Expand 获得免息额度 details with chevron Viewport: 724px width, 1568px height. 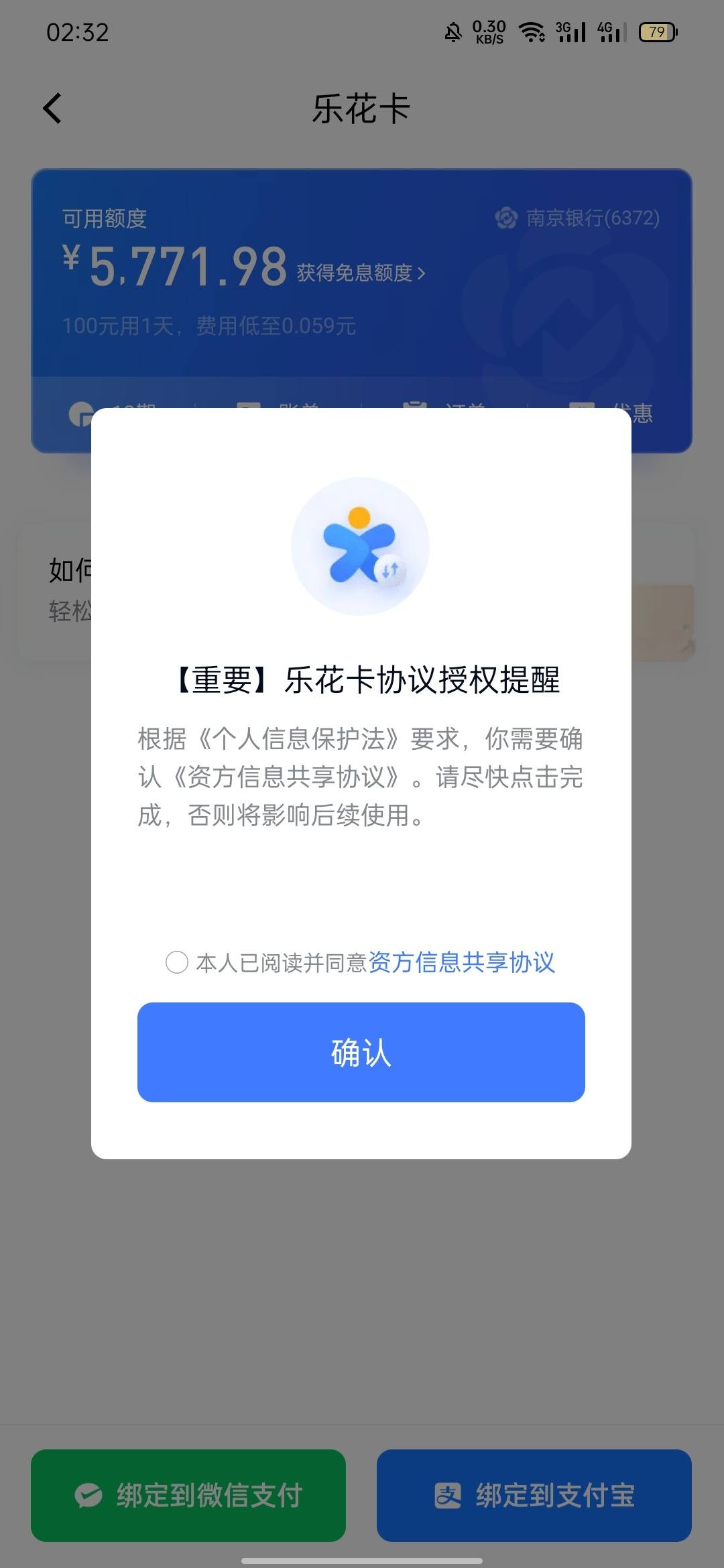pyautogui.click(x=420, y=273)
